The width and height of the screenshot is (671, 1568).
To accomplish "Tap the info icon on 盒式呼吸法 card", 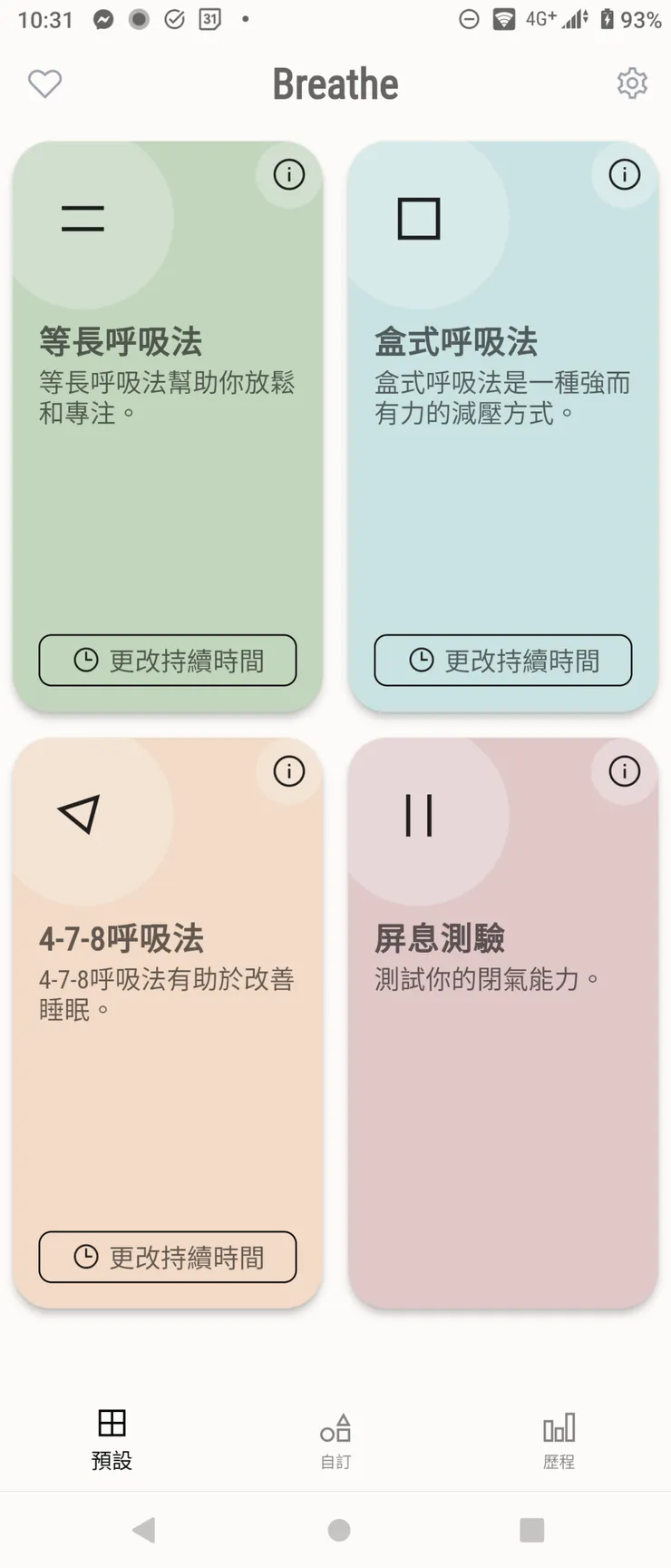I will [x=623, y=175].
